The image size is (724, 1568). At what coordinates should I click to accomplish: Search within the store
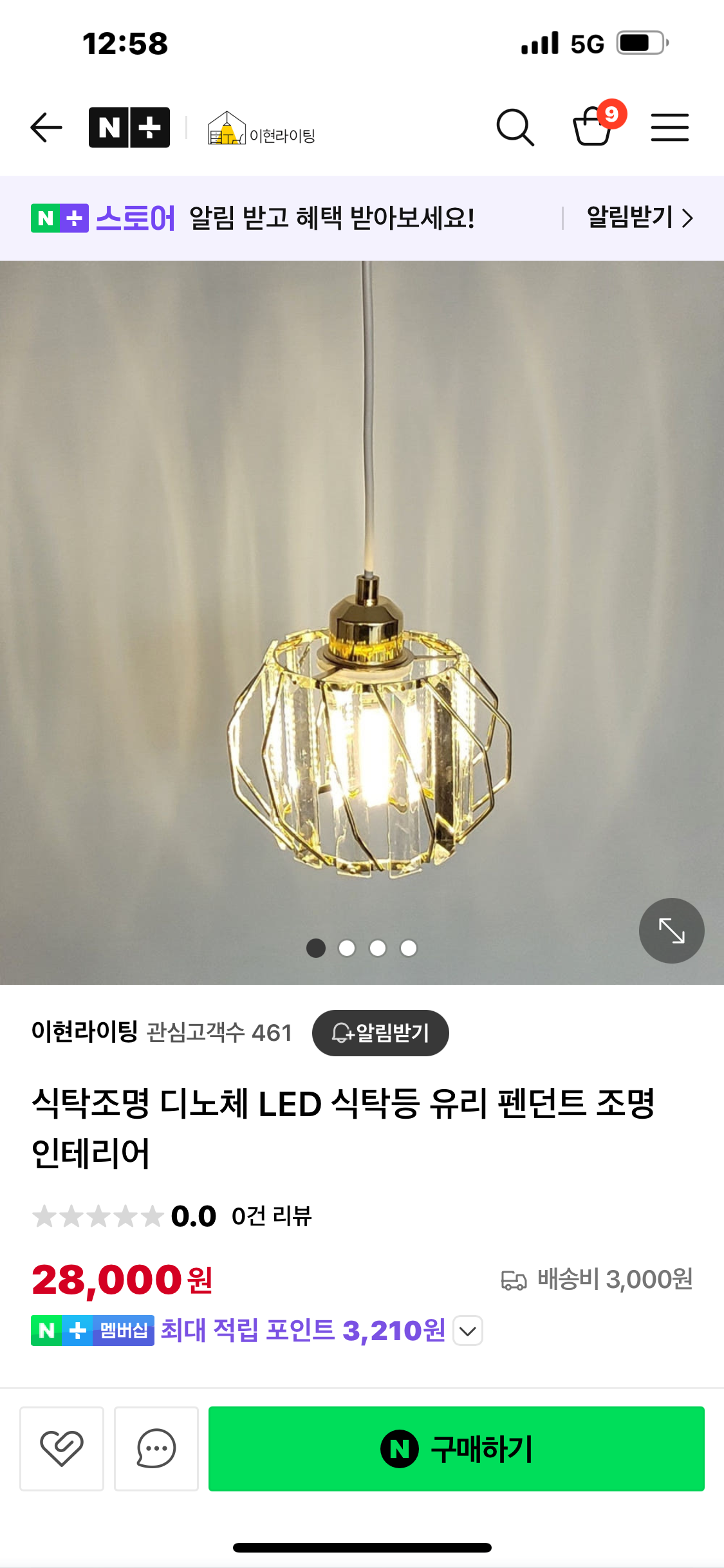(x=515, y=127)
